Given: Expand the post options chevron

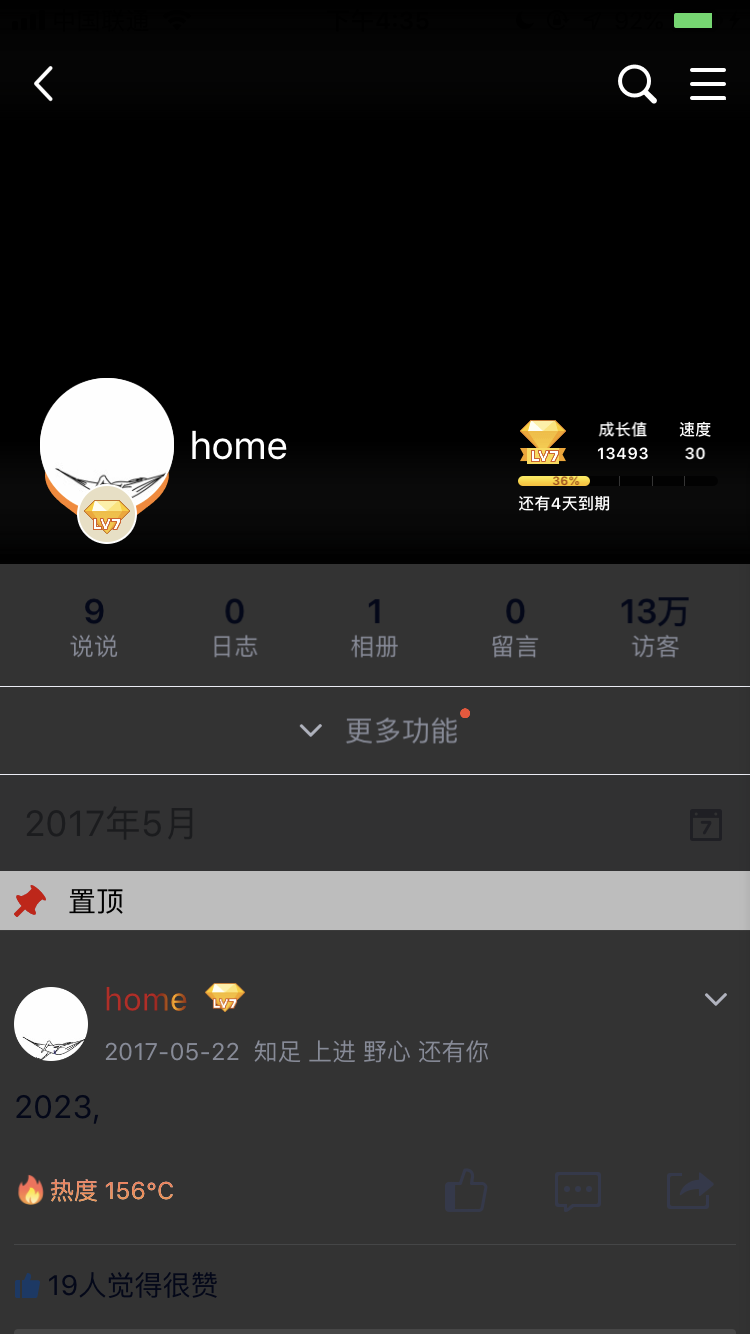Looking at the screenshot, I should [716, 999].
